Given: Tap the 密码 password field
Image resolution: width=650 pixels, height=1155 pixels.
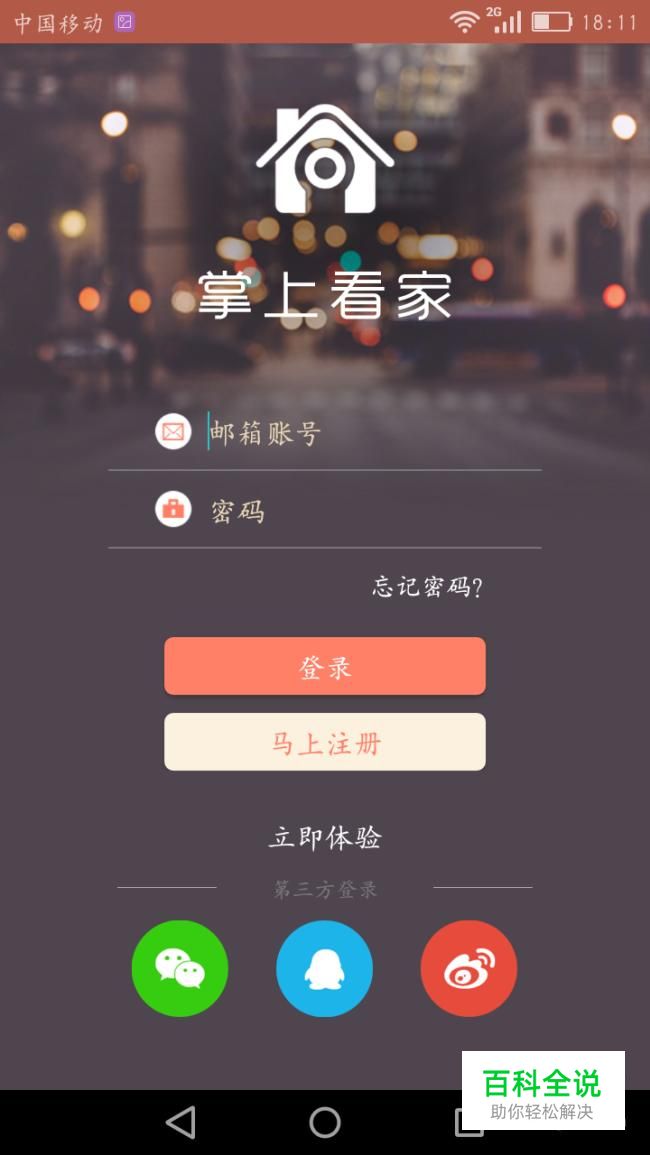Looking at the screenshot, I should point(360,511).
